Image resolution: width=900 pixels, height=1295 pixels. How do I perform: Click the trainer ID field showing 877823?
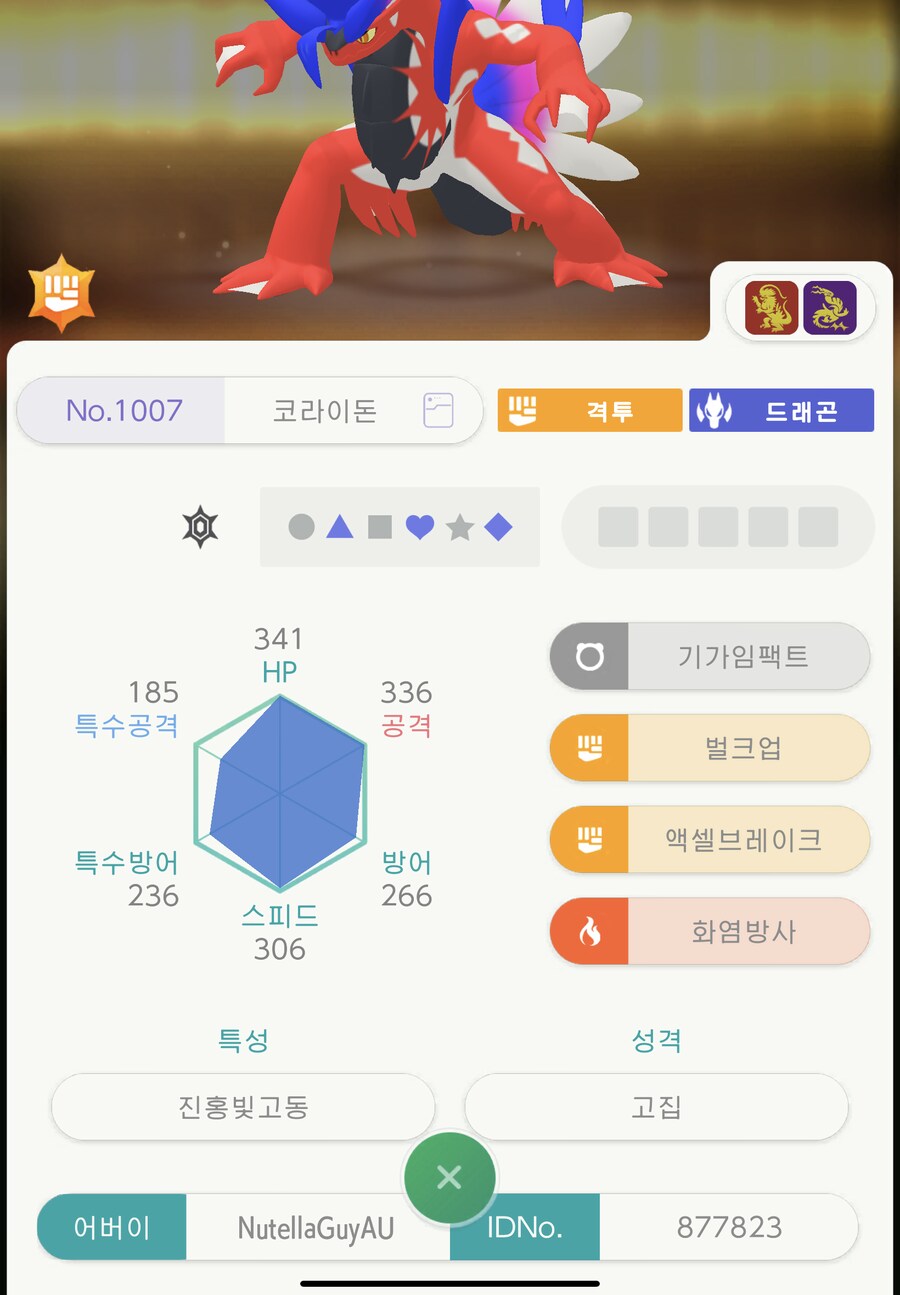tap(730, 1227)
